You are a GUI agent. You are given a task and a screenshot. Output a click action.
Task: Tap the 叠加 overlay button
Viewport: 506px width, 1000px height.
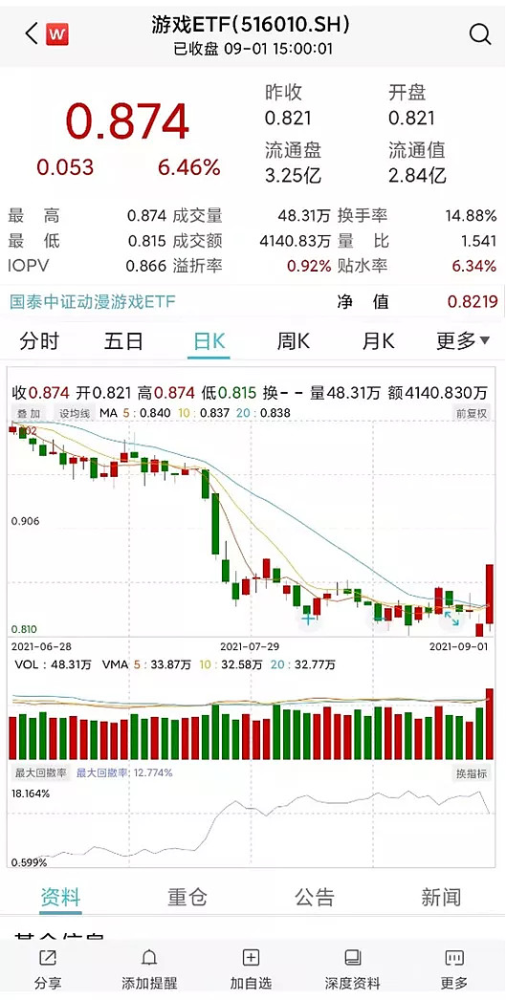(29, 413)
